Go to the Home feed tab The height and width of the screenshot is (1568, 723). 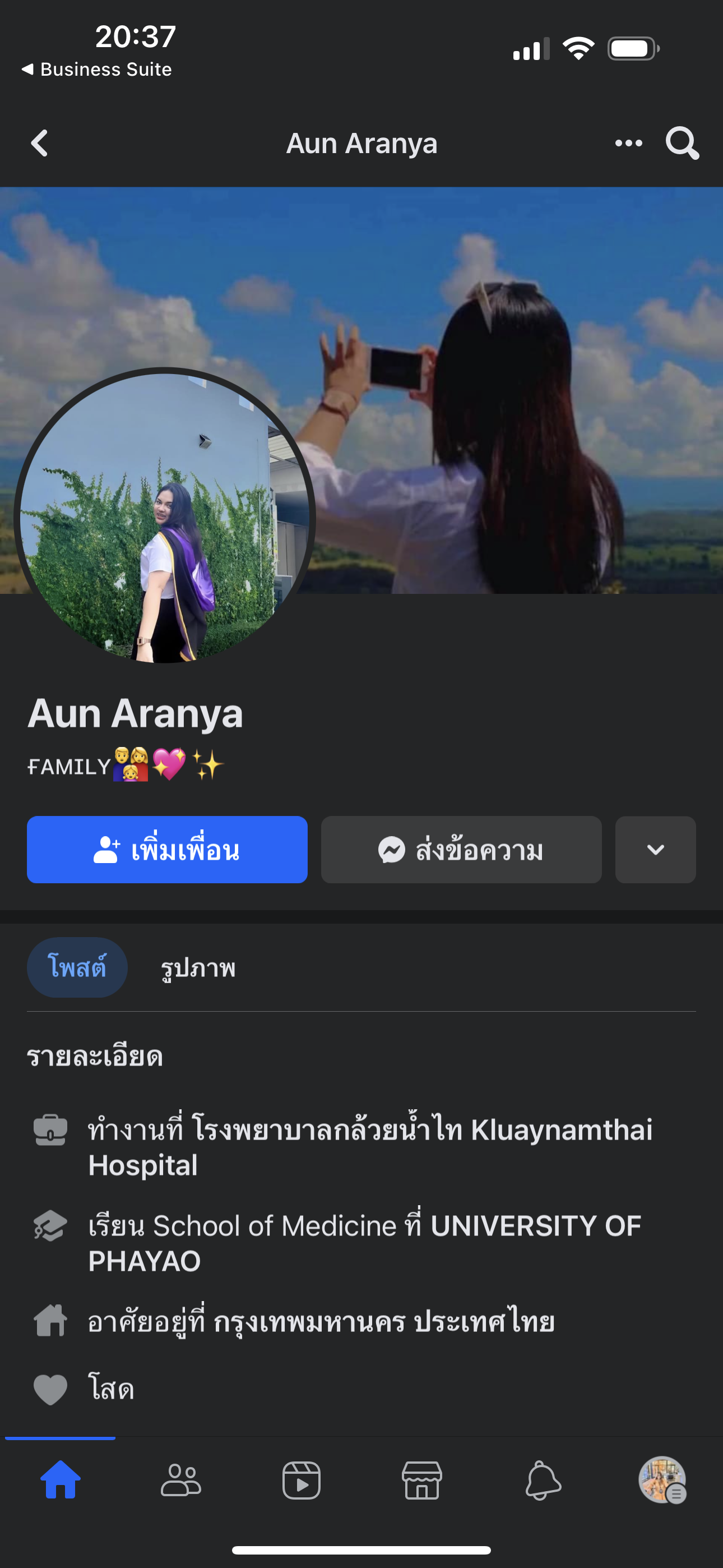click(61, 1481)
